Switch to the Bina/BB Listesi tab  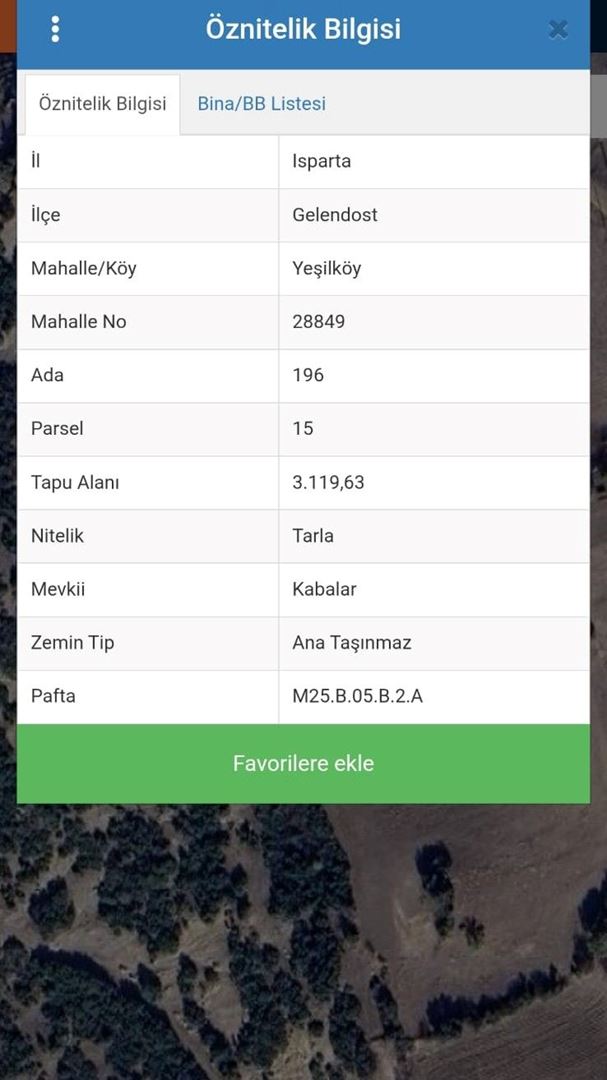coord(261,104)
